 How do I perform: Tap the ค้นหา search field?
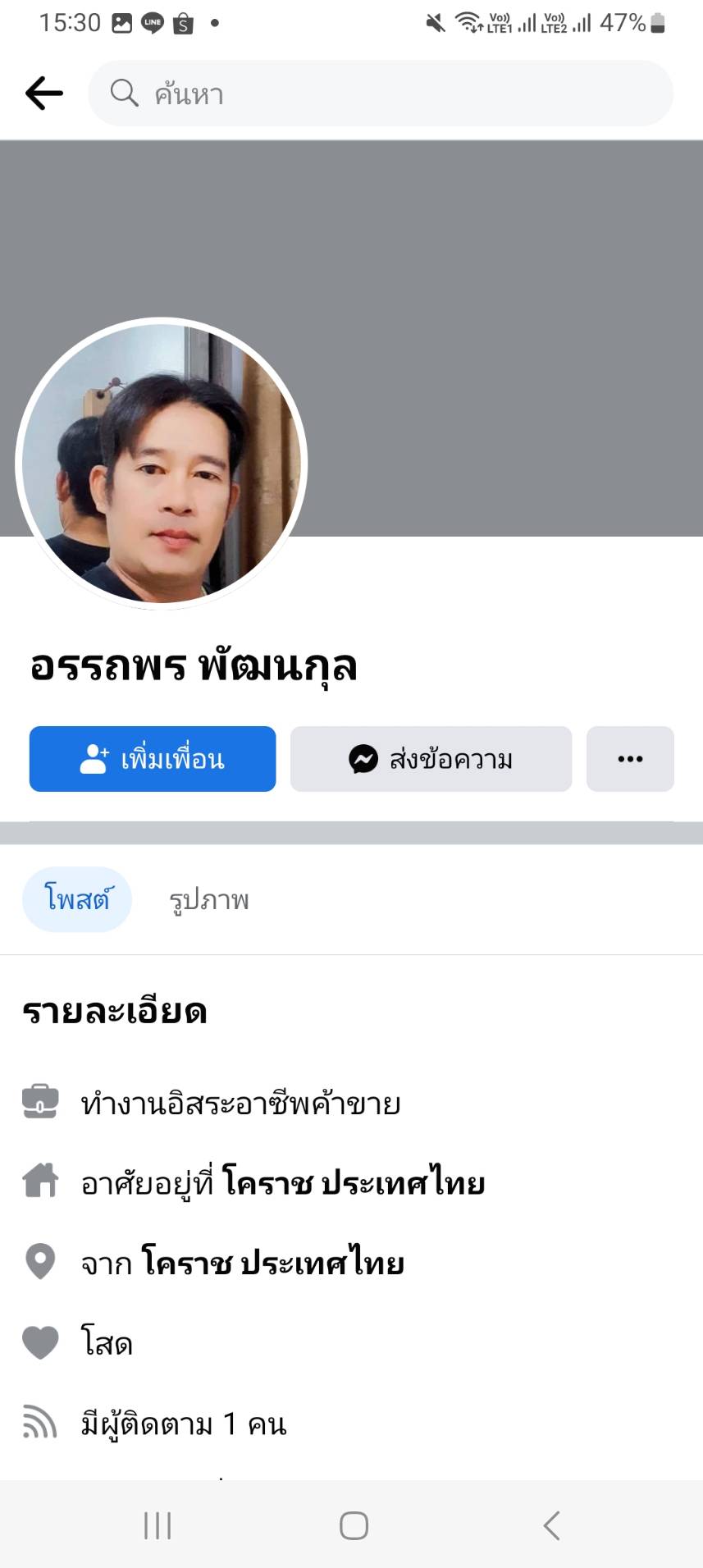pyautogui.click(x=381, y=94)
